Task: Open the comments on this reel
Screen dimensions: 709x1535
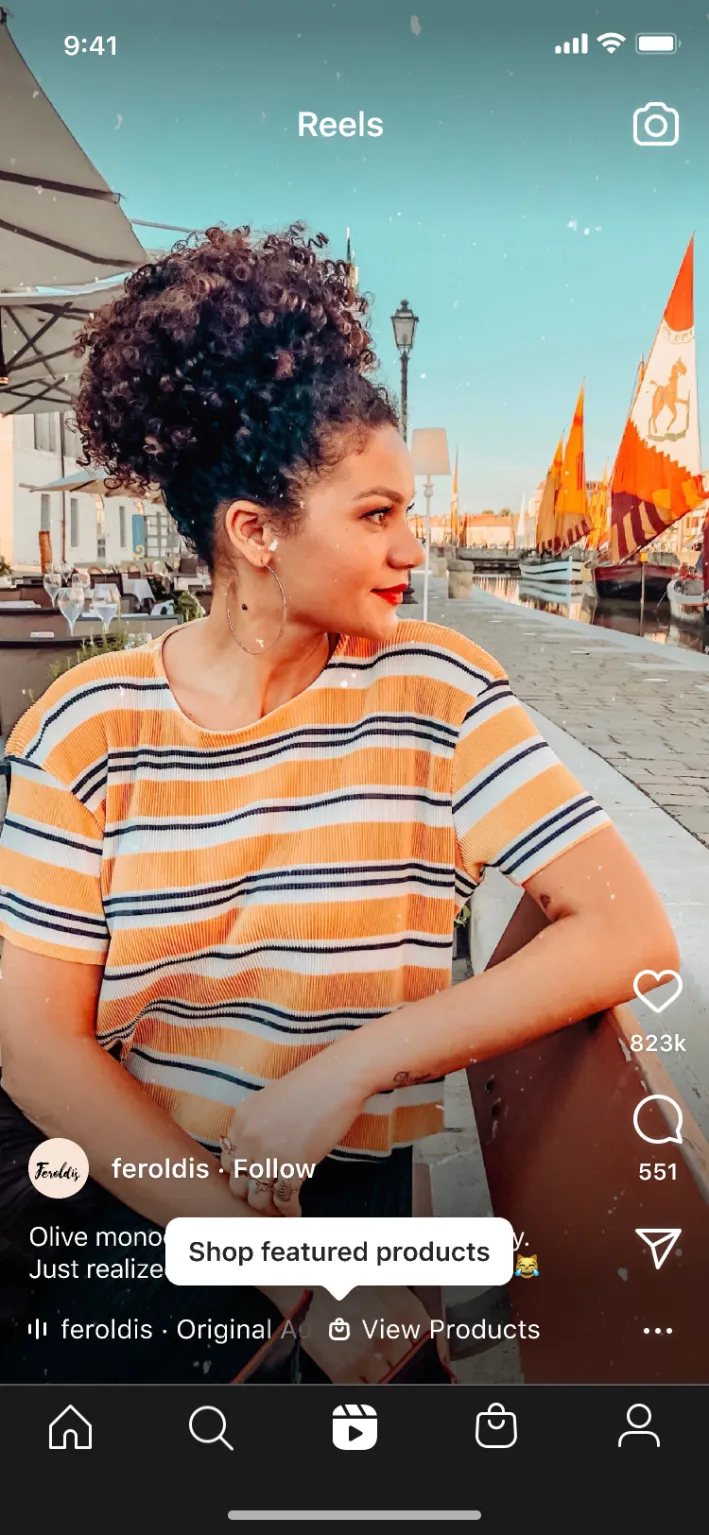Action: [x=658, y=1120]
